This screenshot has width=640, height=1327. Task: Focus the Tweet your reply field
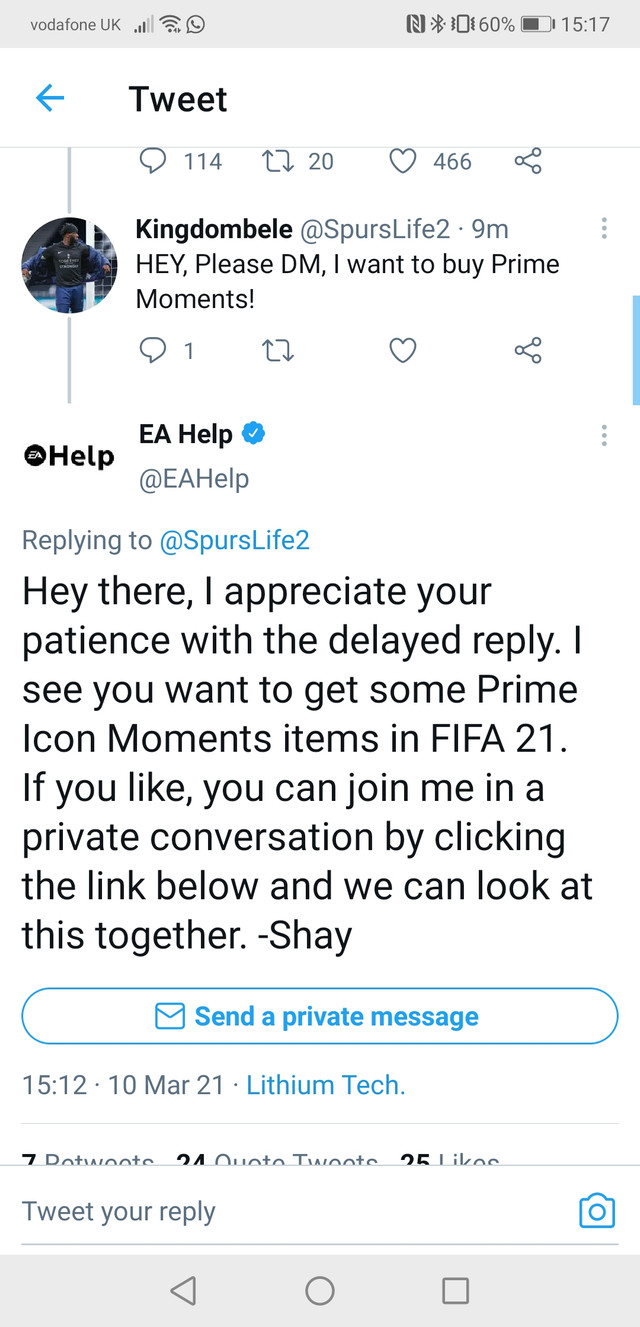(x=290, y=1211)
